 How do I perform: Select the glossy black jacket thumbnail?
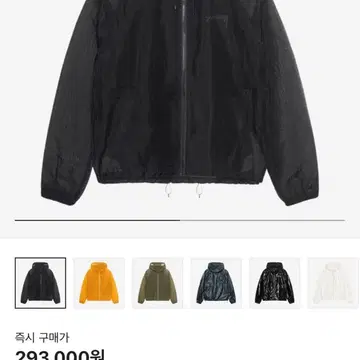[275, 283]
